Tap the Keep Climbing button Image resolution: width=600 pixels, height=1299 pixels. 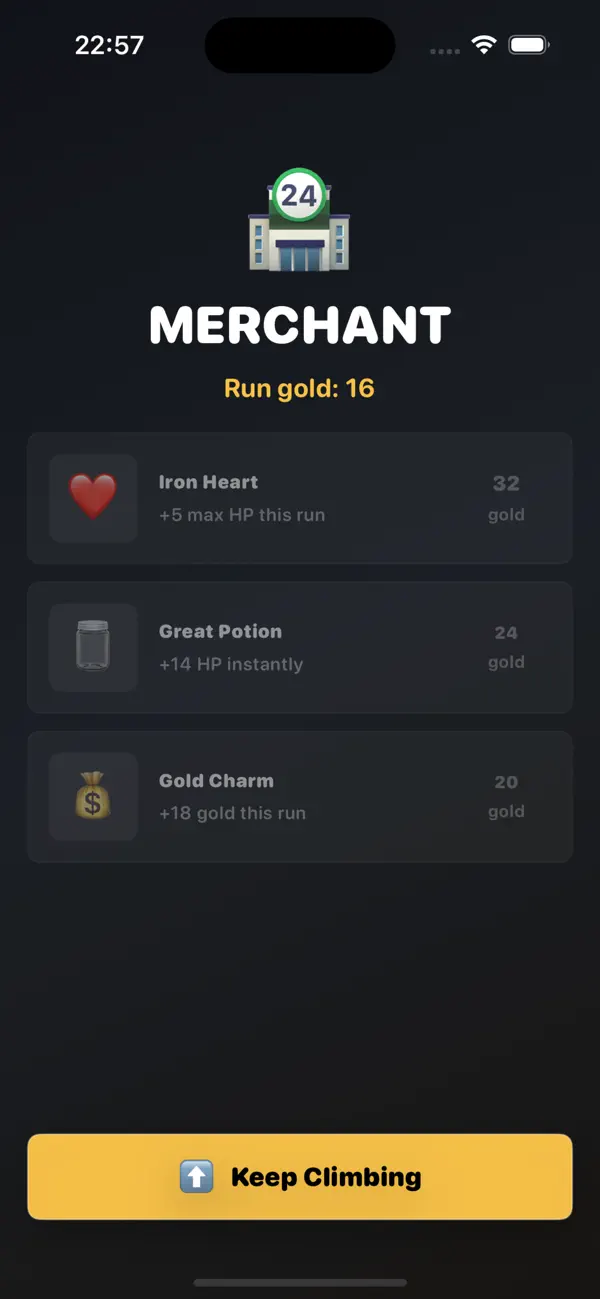tap(300, 1177)
